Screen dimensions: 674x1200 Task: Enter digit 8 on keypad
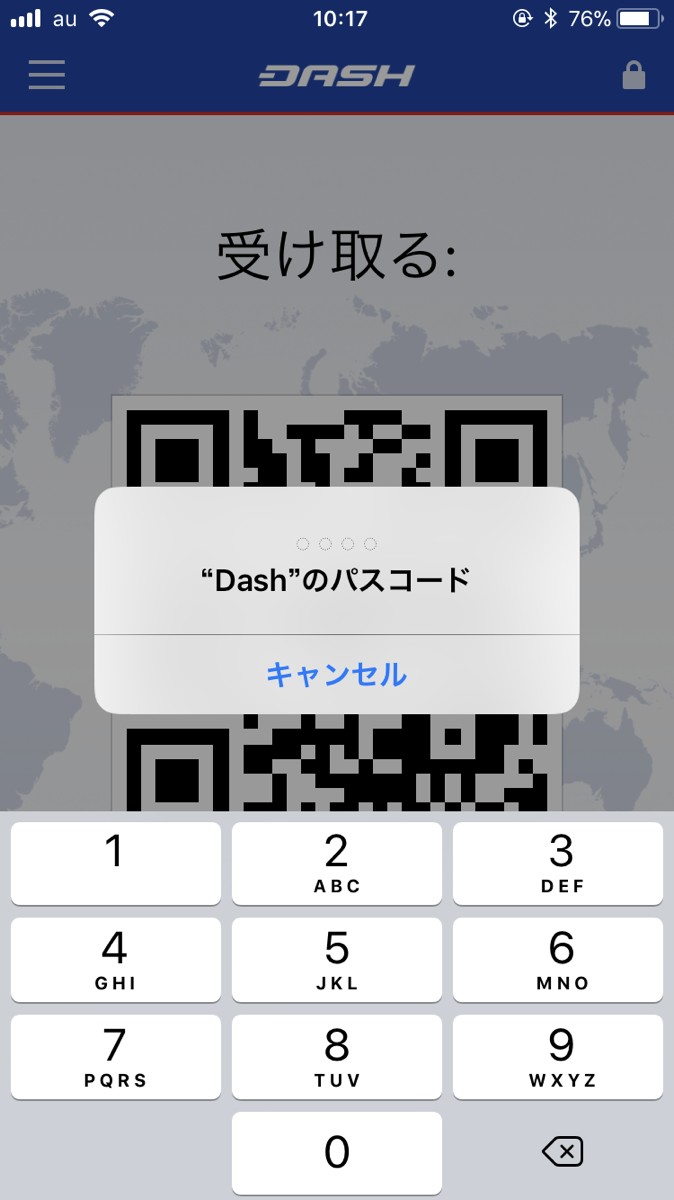(337, 1056)
